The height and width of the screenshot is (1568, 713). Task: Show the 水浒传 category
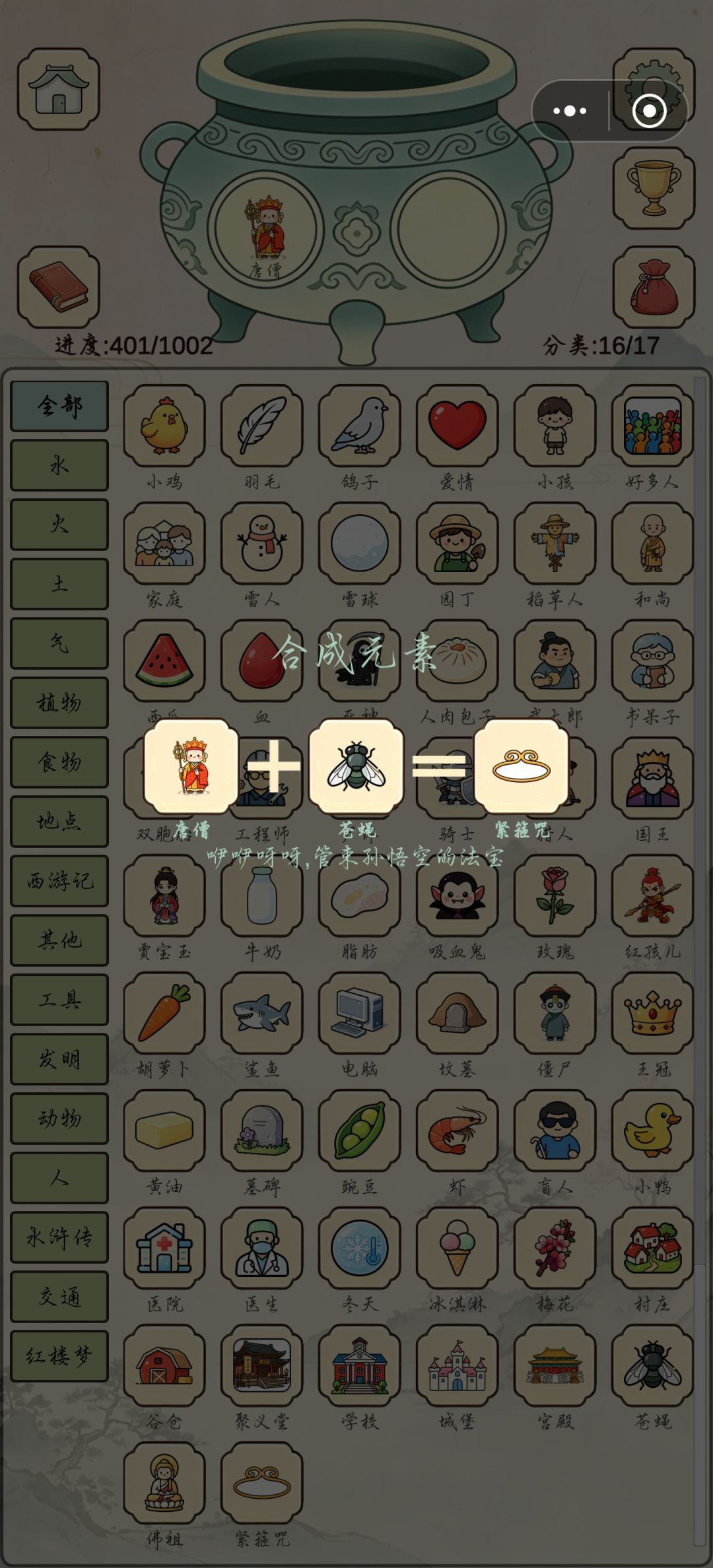(x=59, y=1237)
